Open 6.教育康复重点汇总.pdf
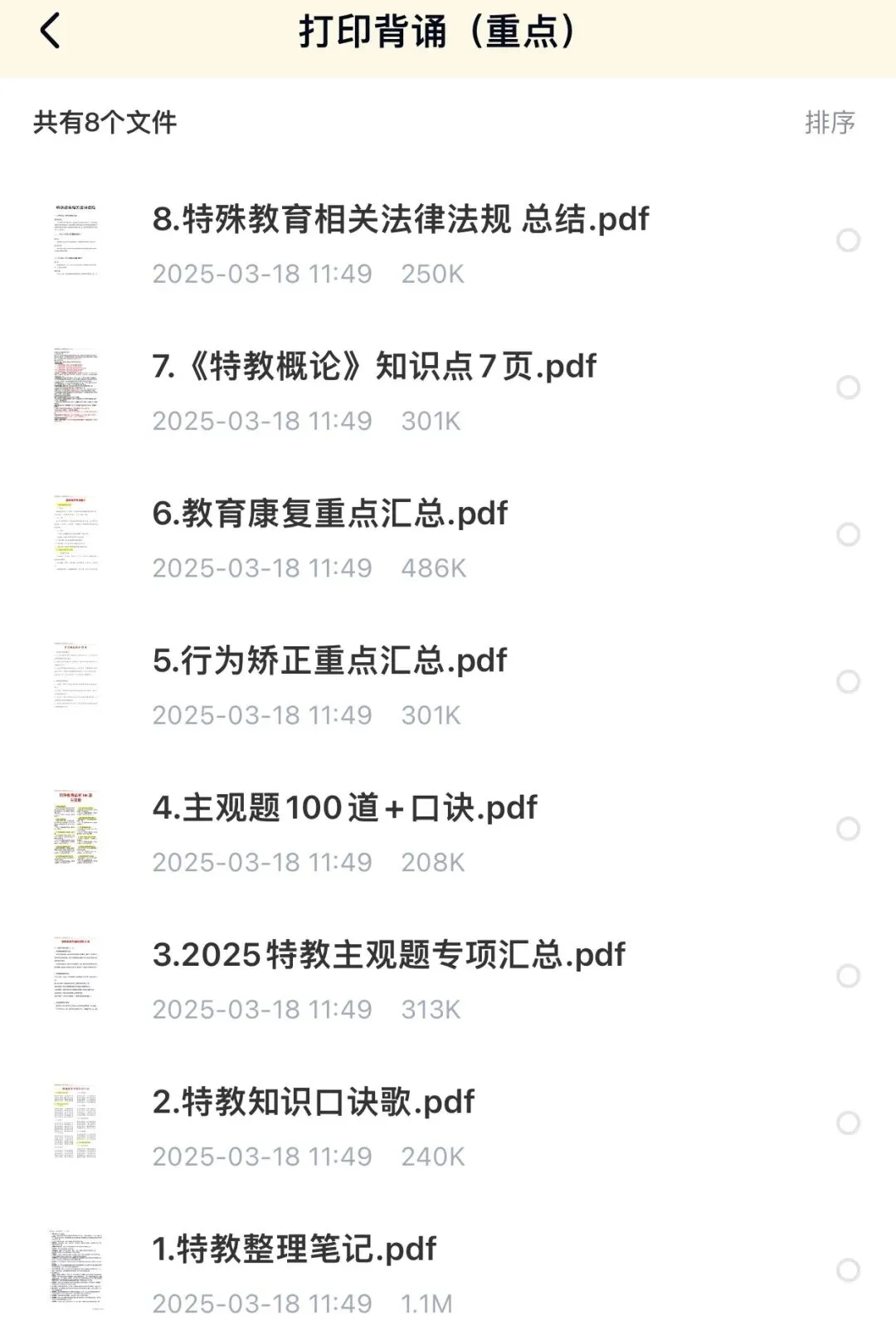The width and height of the screenshot is (896, 1330). [x=329, y=514]
